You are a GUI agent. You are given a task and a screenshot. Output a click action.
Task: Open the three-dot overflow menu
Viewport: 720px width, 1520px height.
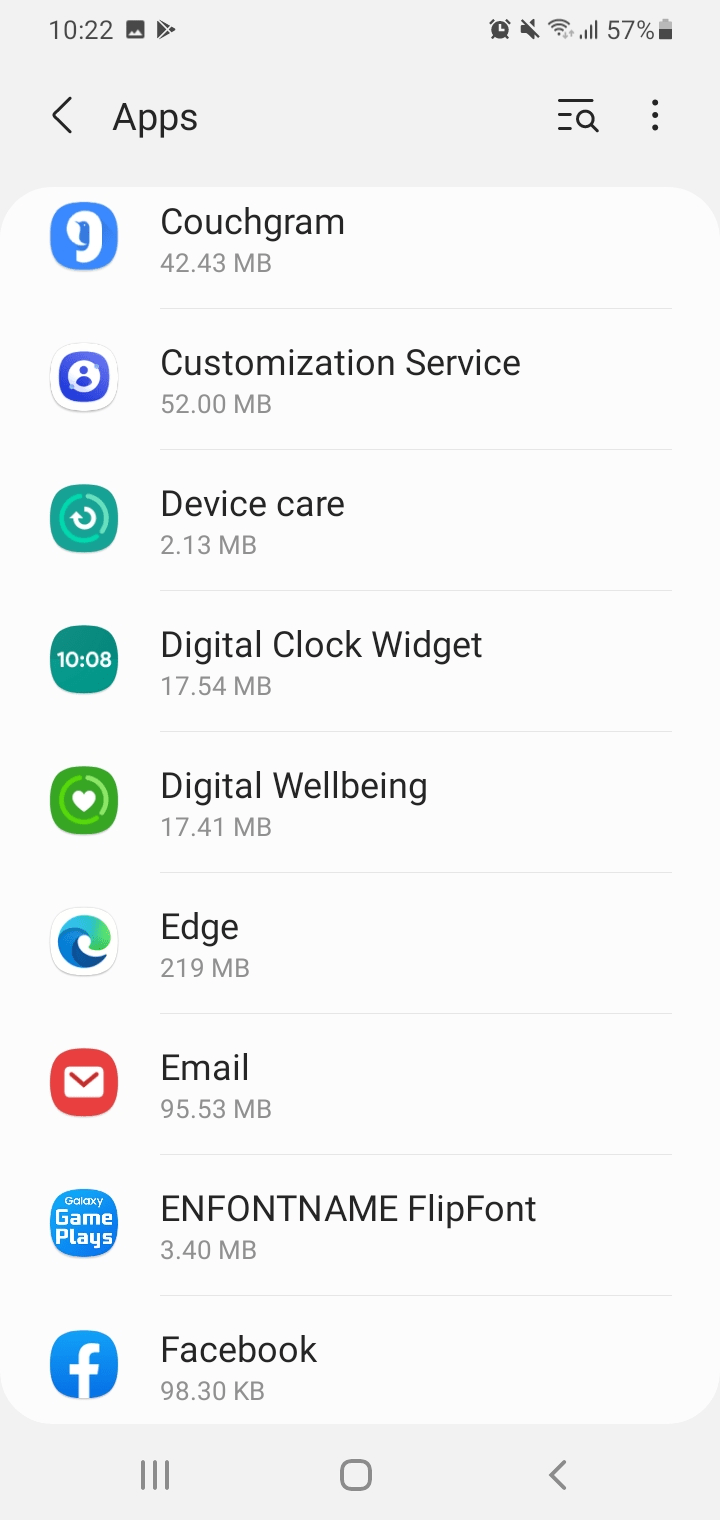(655, 116)
